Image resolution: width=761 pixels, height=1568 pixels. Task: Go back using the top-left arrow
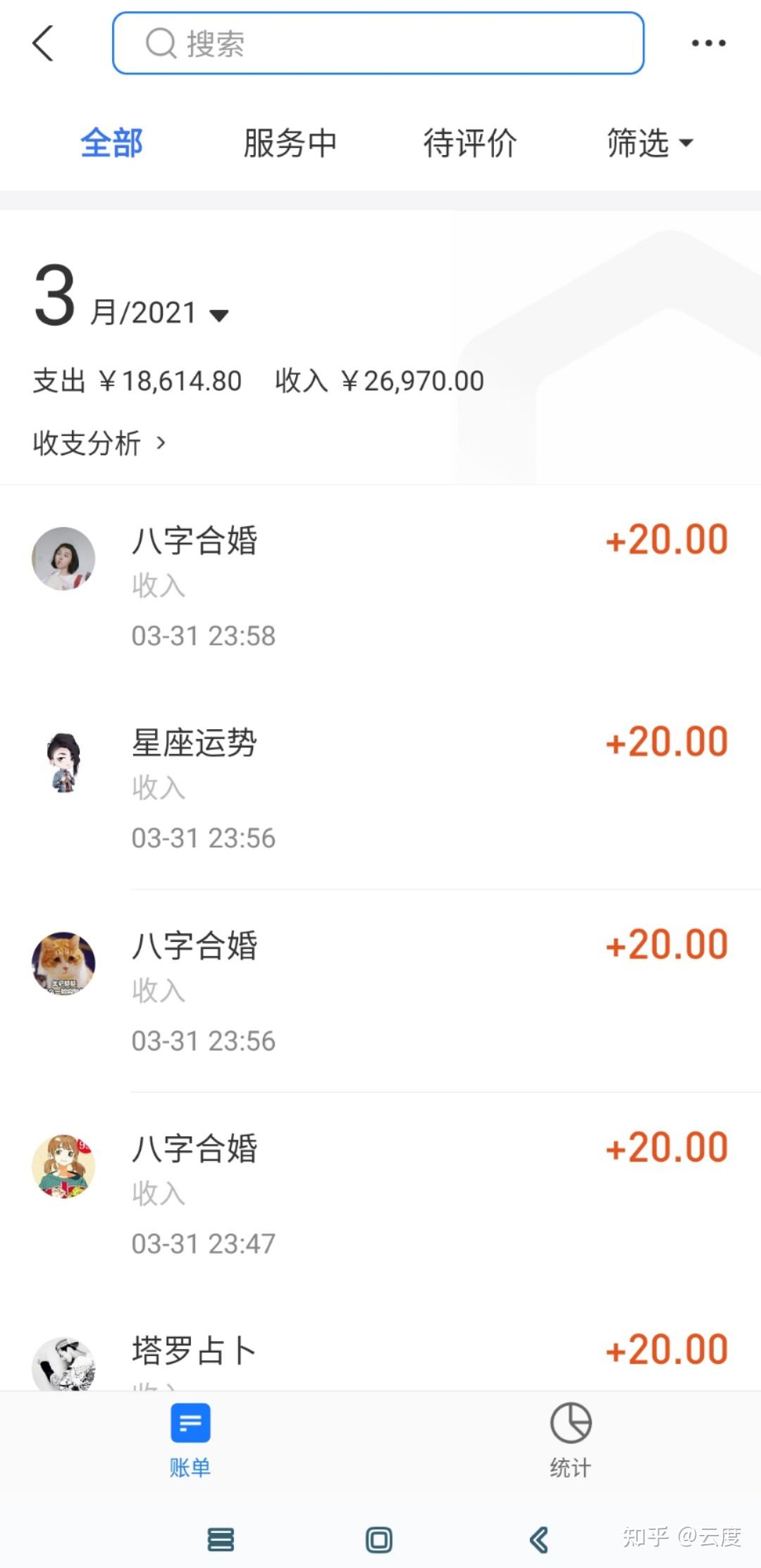pos(44,44)
